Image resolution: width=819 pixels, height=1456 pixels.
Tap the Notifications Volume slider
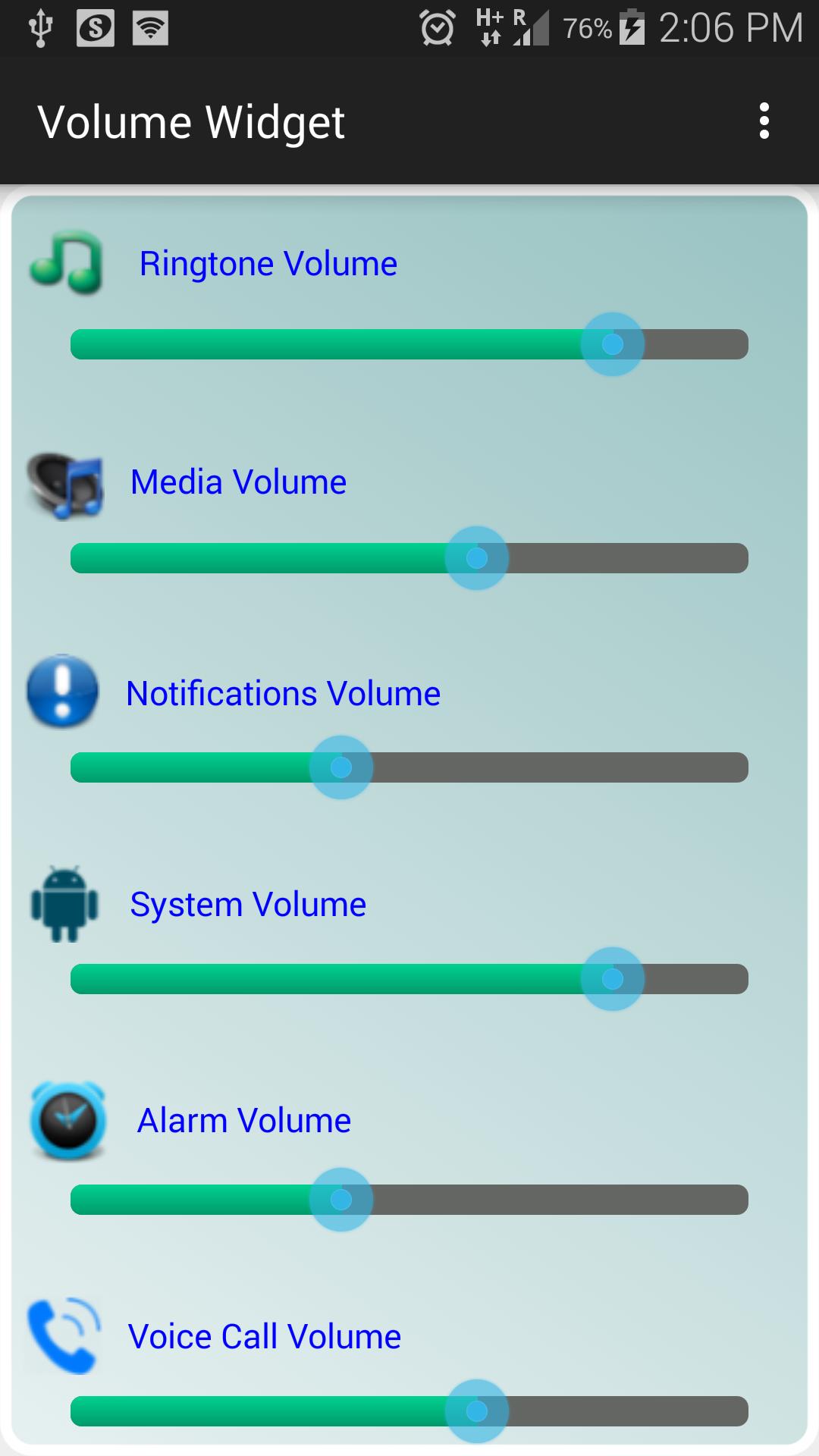pyautogui.click(x=409, y=767)
